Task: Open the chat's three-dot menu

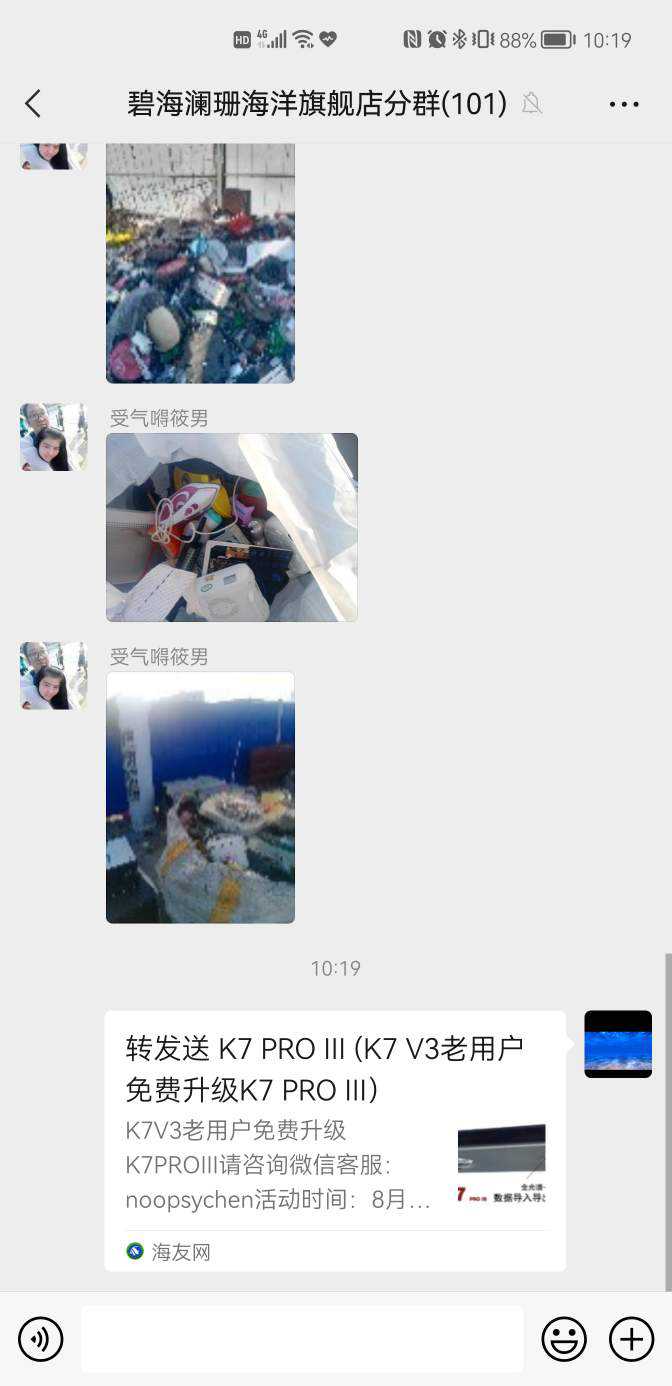Action: click(623, 104)
